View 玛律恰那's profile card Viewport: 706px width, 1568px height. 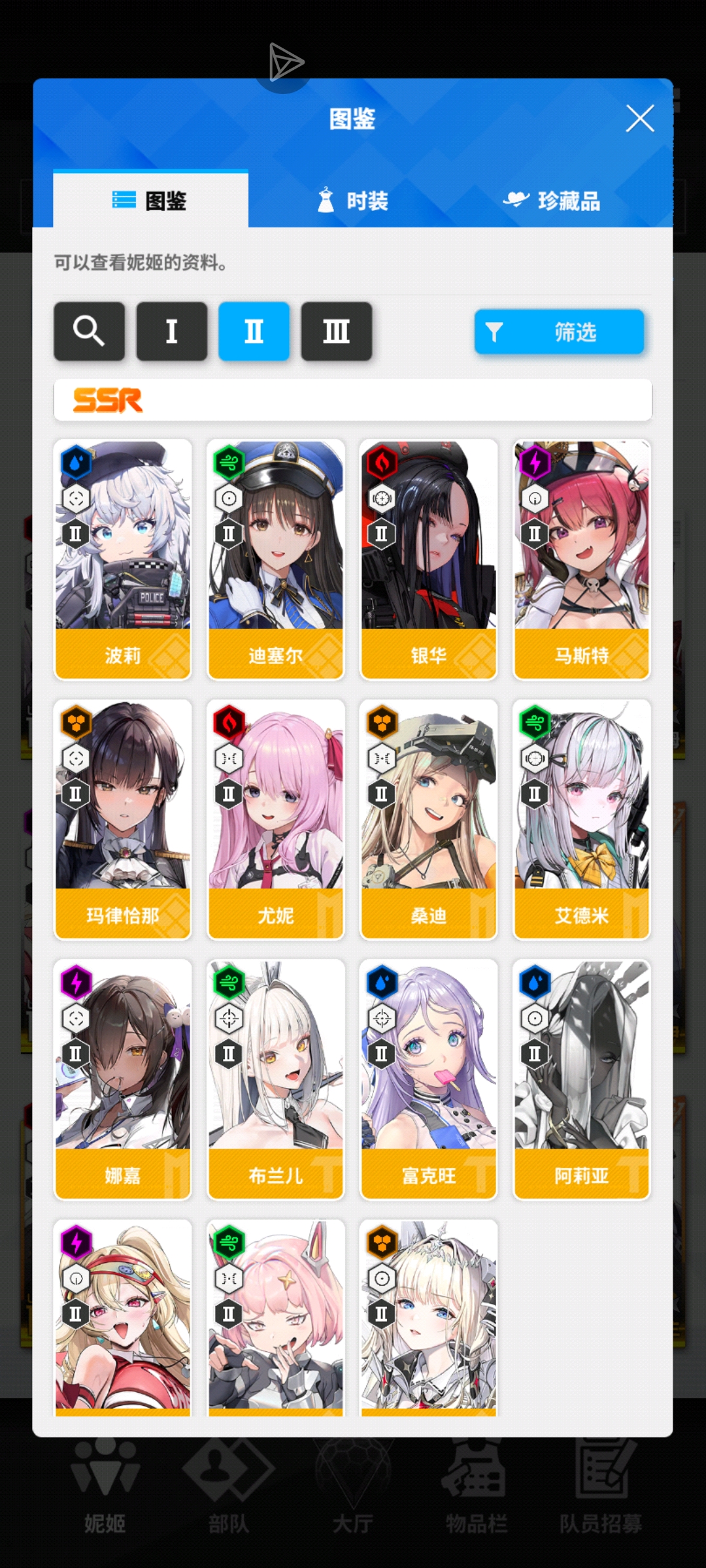(x=123, y=819)
